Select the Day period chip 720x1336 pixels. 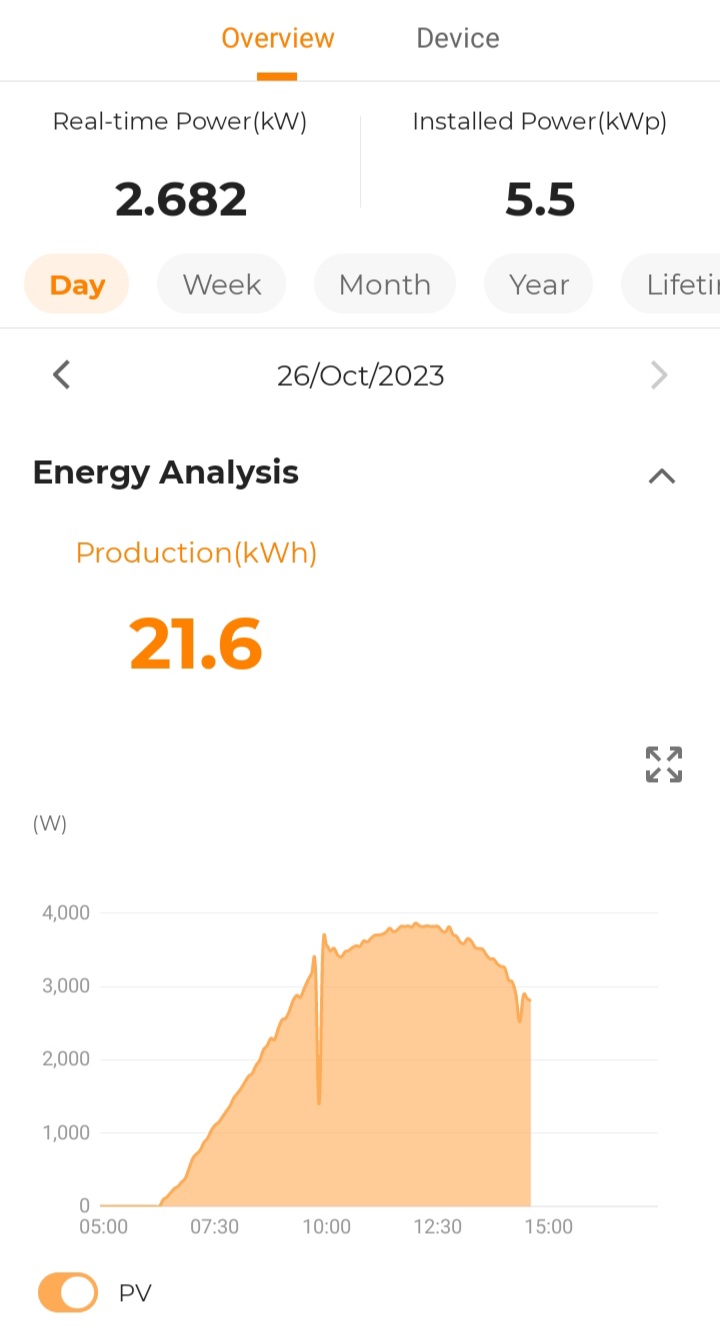tap(77, 284)
